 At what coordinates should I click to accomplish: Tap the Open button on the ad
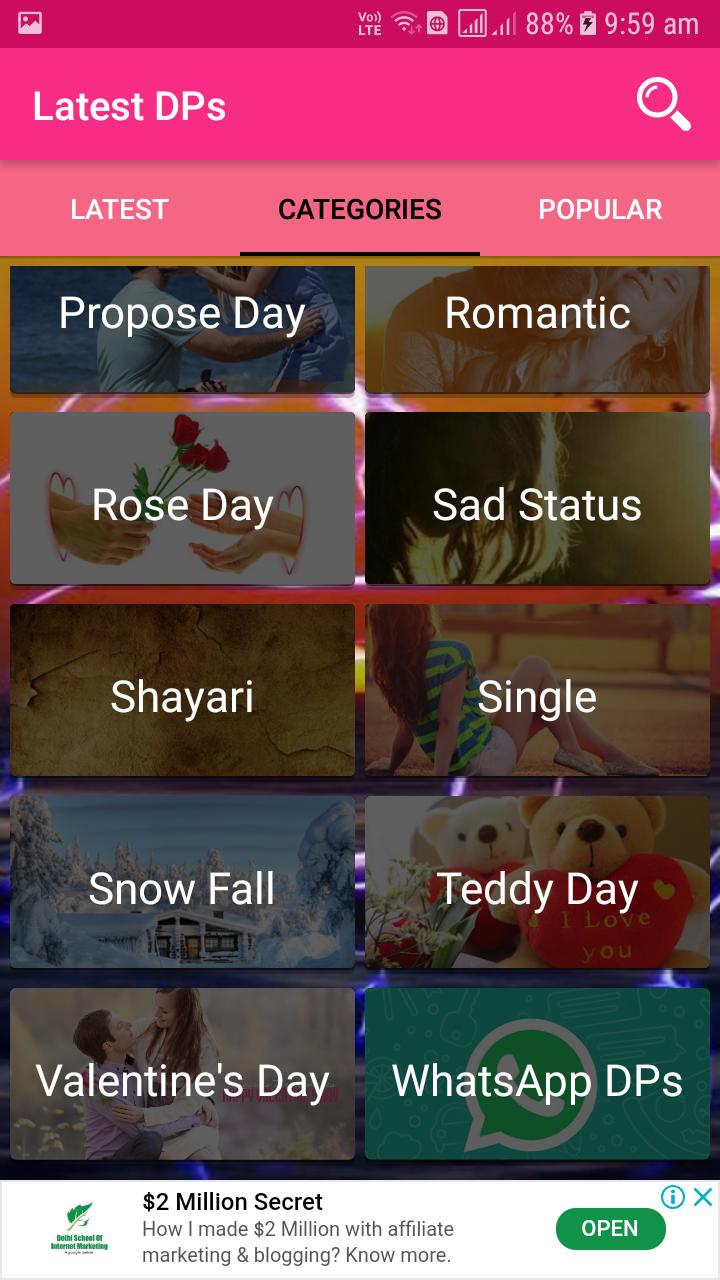(610, 1229)
